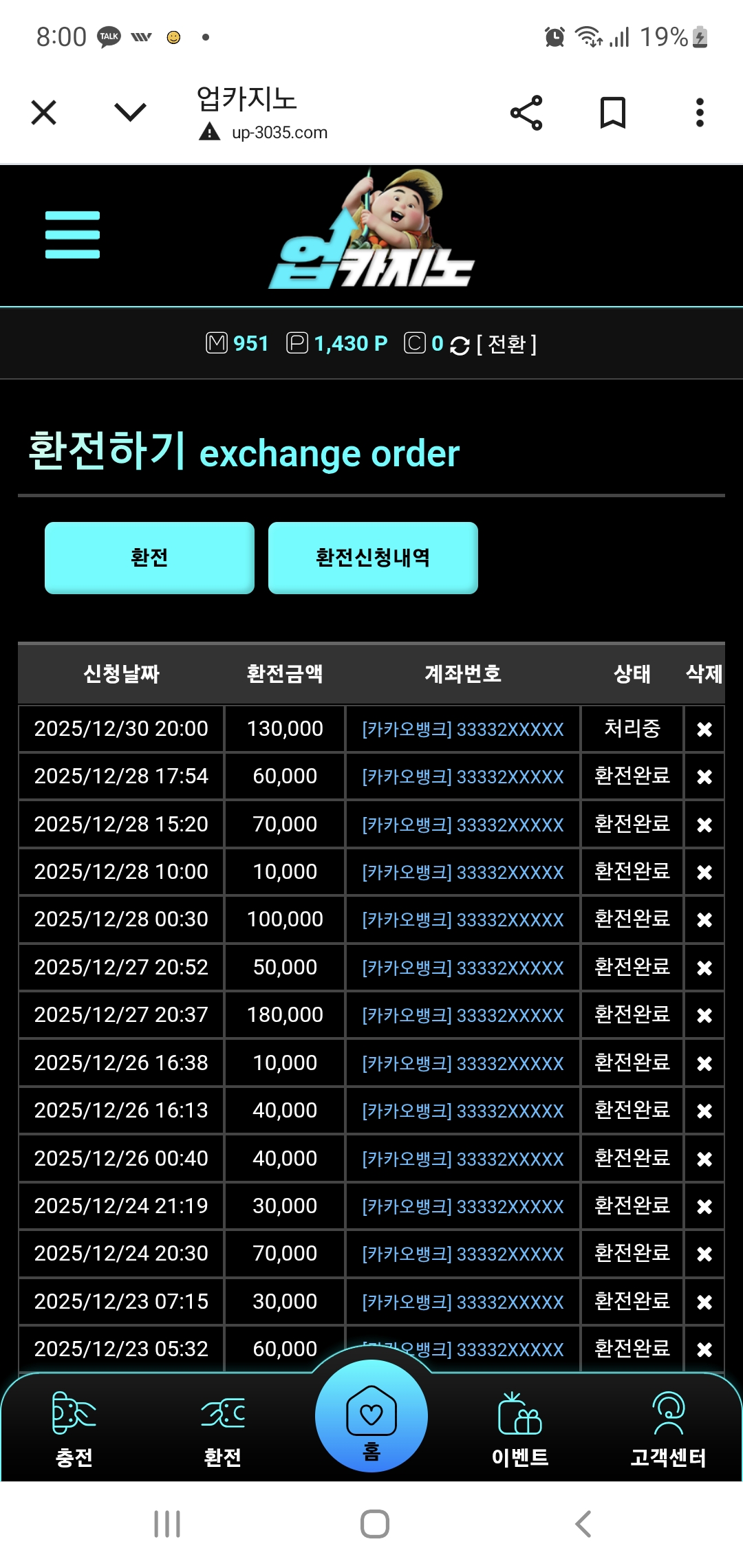
Task: Open the 환전신청내역 history button
Action: point(373,558)
